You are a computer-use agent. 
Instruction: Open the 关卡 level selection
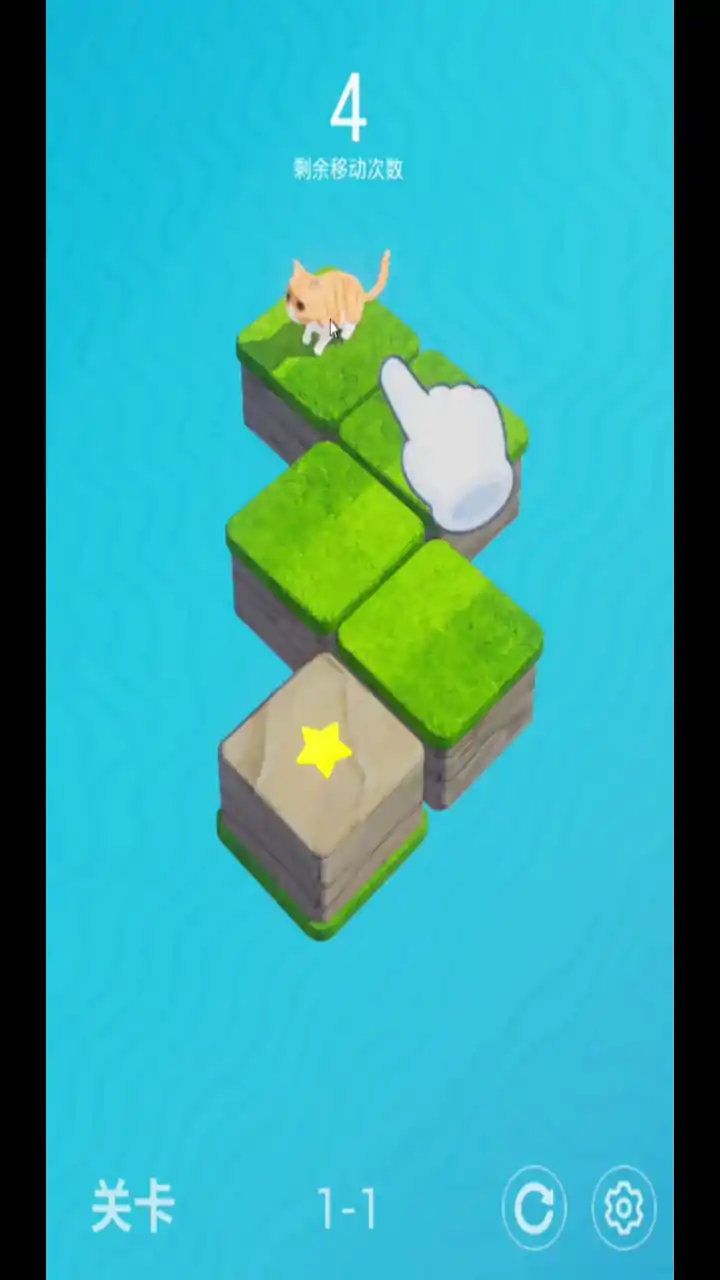[133, 1208]
